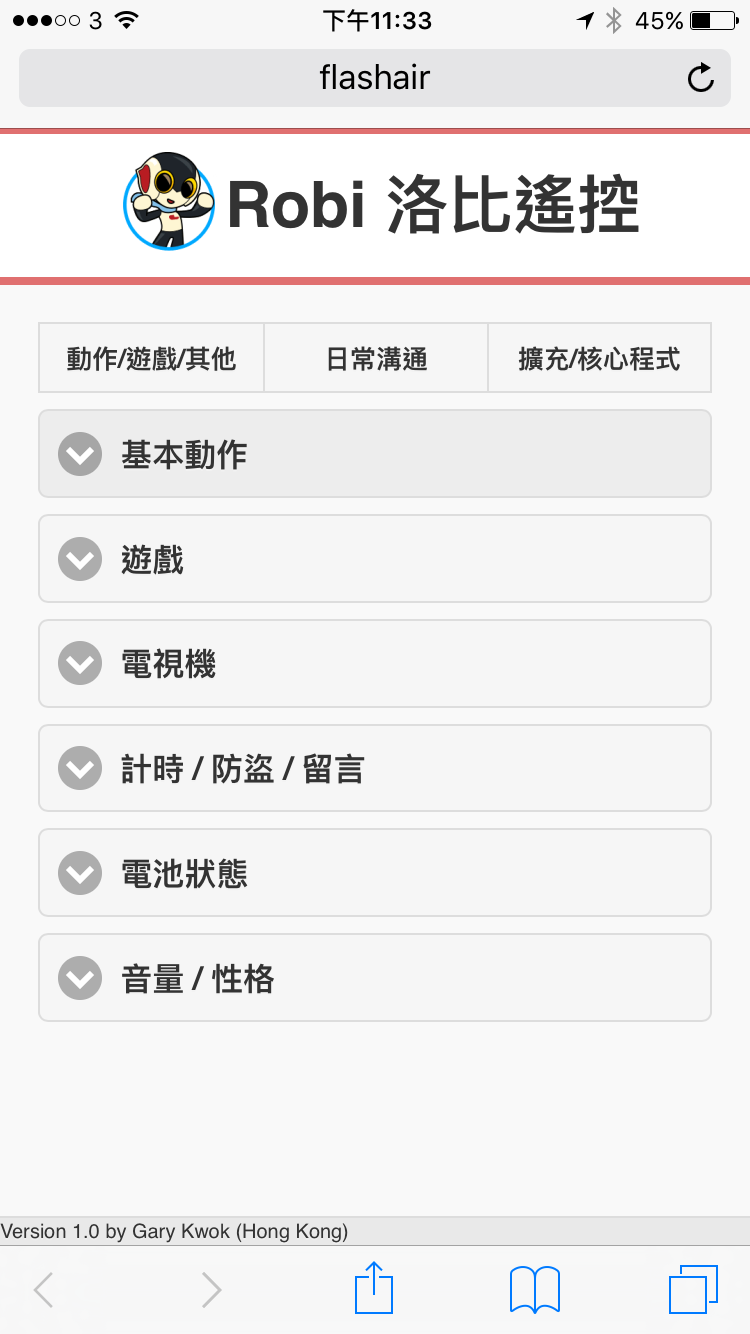Open the Safari share sheet
Image resolution: width=750 pixels, height=1334 pixels.
tap(375, 1288)
